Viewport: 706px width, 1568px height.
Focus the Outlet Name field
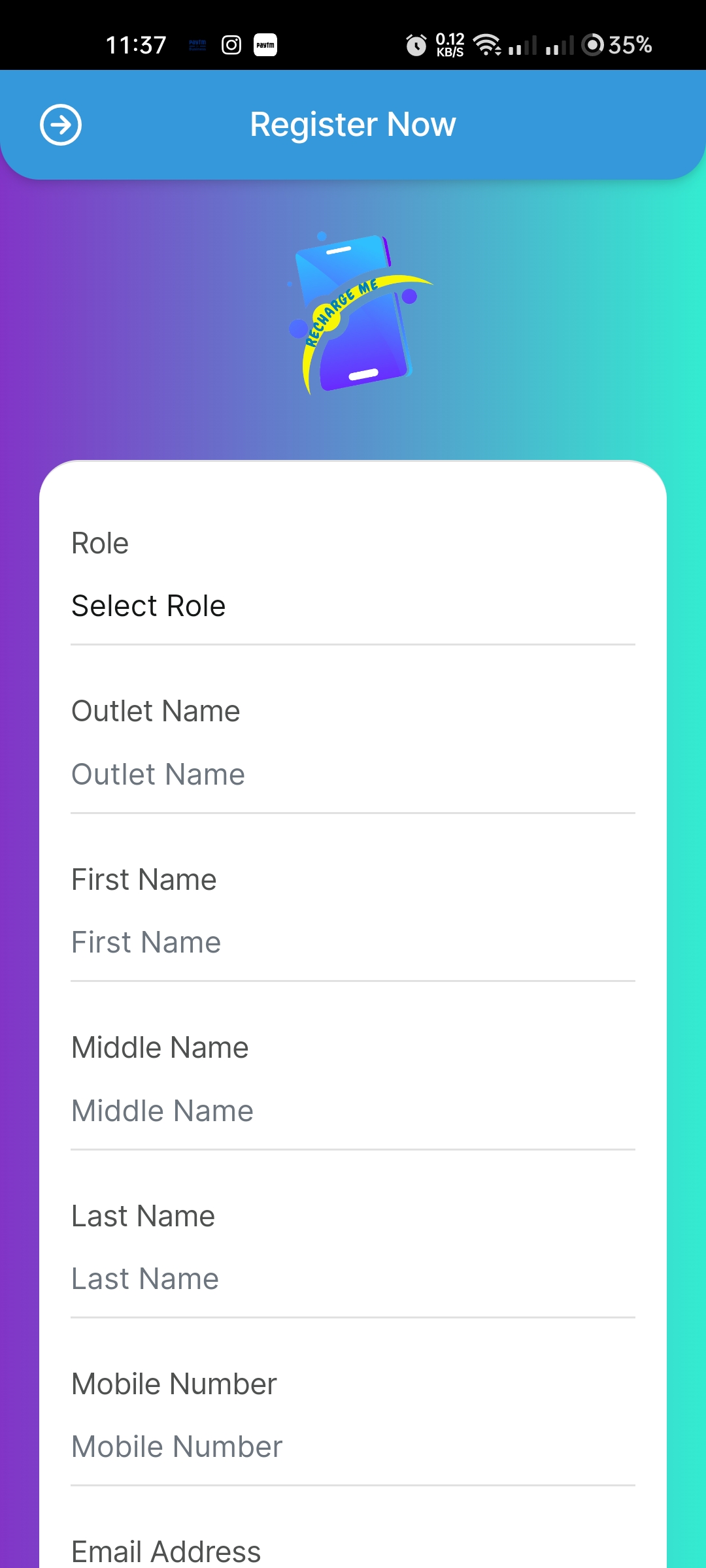tap(352, 775)
